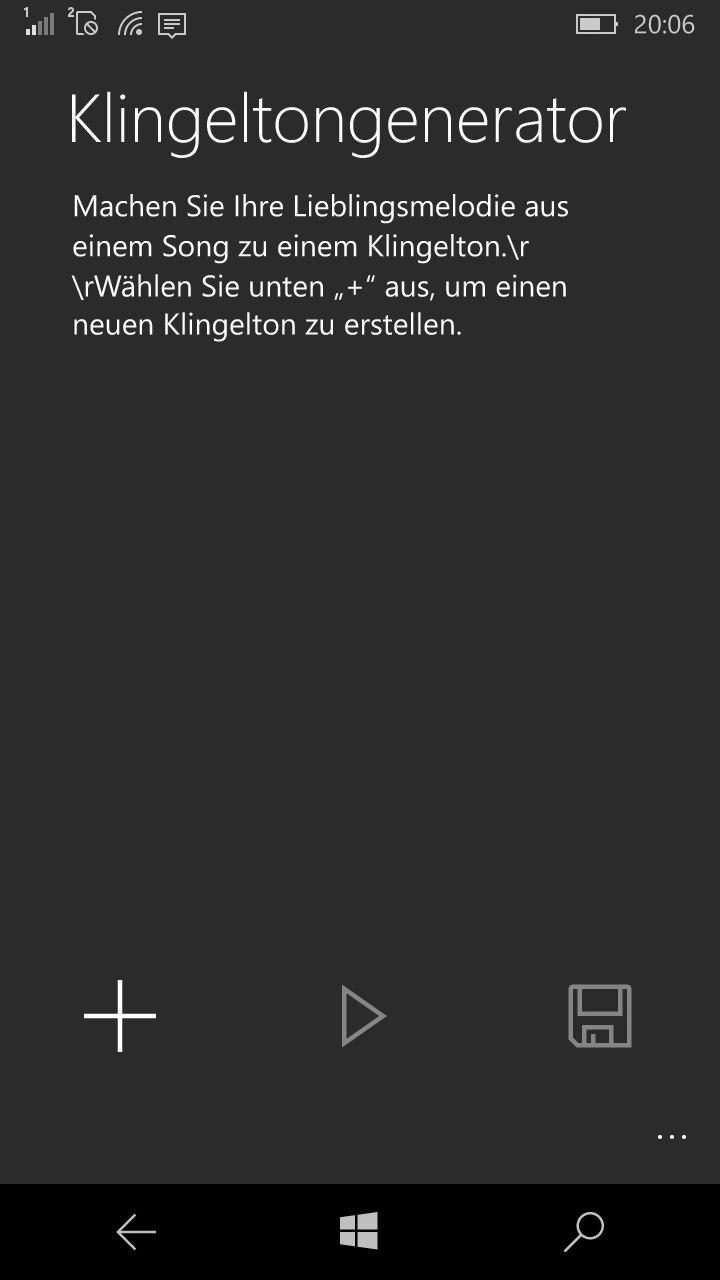Open the Windows Start screen
Viewport: 720px width, 1280px height.
click(x=359, y=1231)
